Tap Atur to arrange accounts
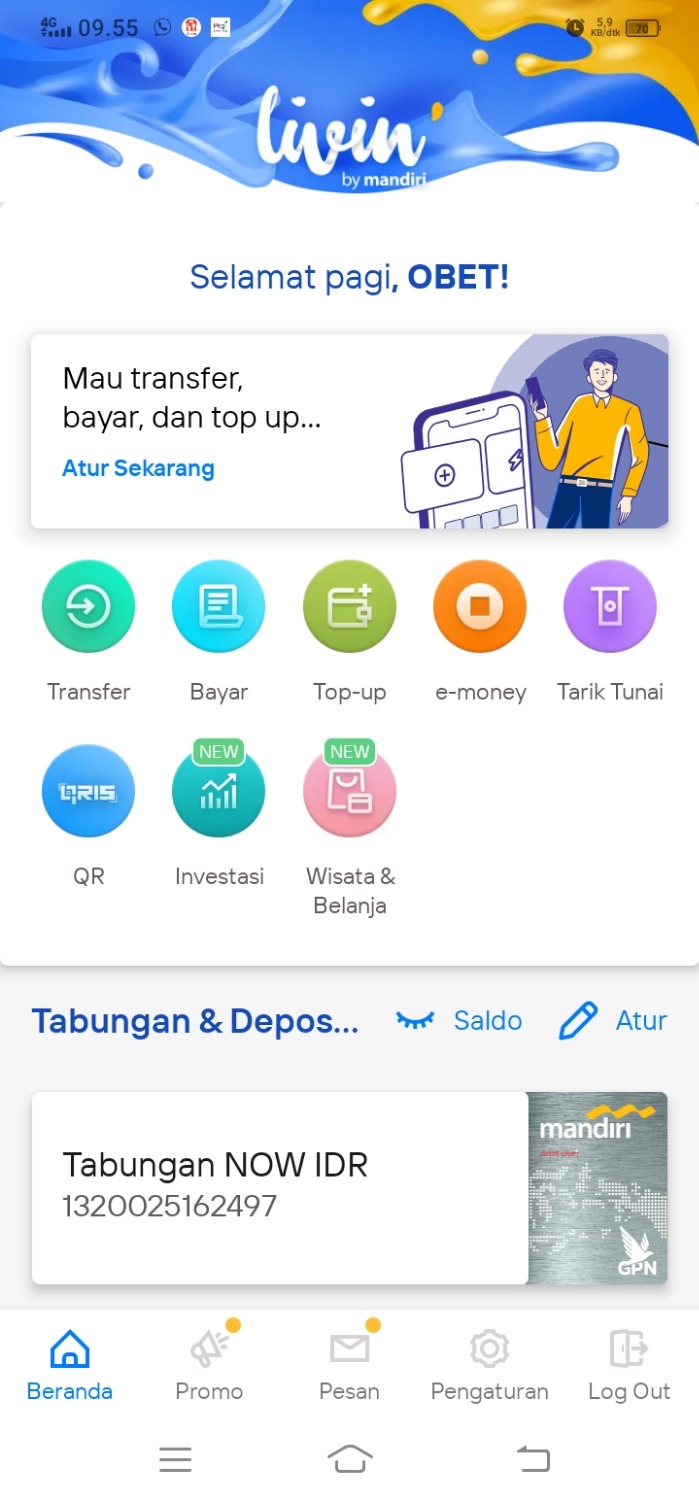The height and width of the screenshot is (1500, 699). pyautogui.click(x=612, y=1021)
